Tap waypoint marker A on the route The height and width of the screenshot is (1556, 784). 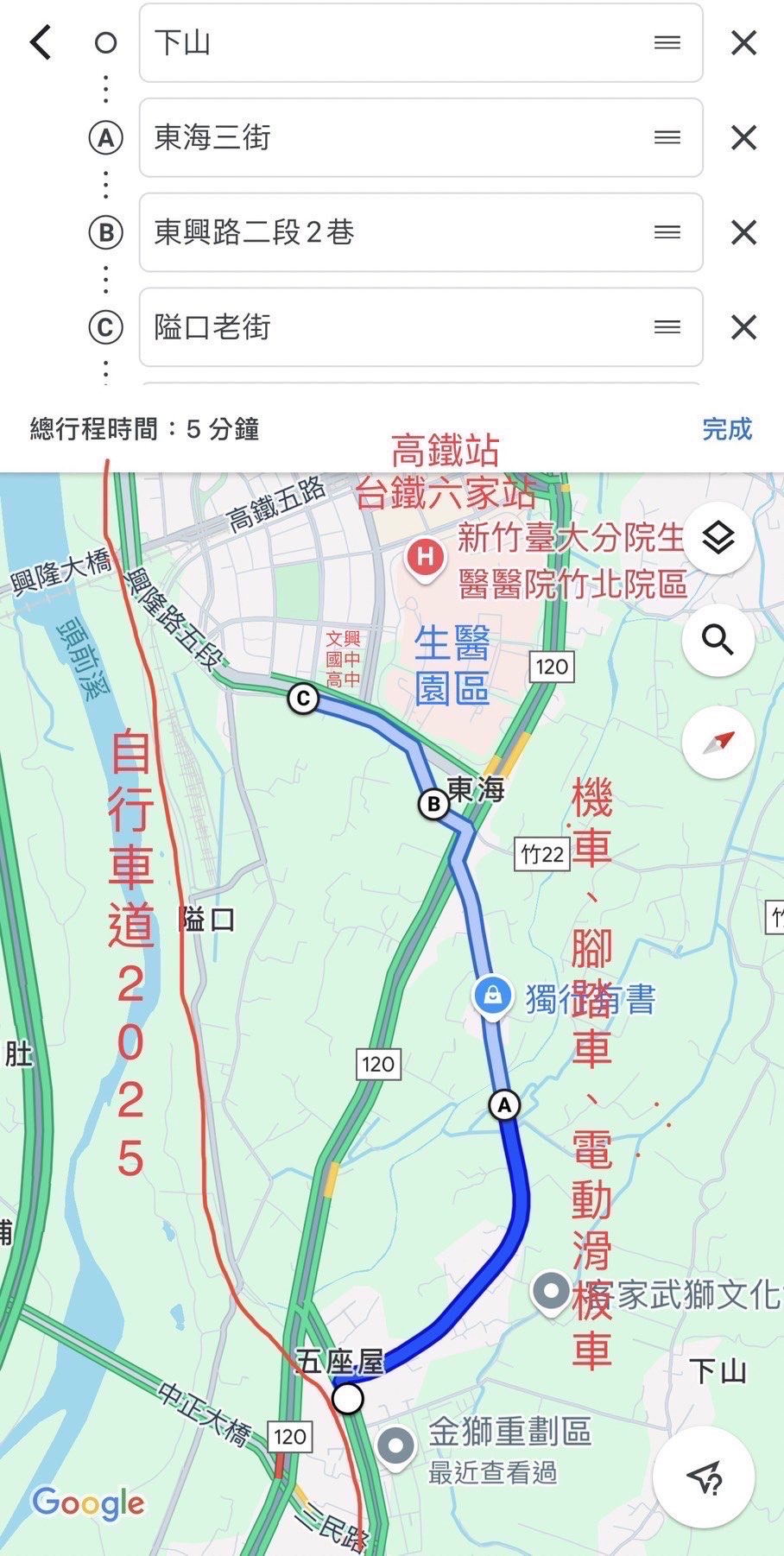(x=504, y=1104)
